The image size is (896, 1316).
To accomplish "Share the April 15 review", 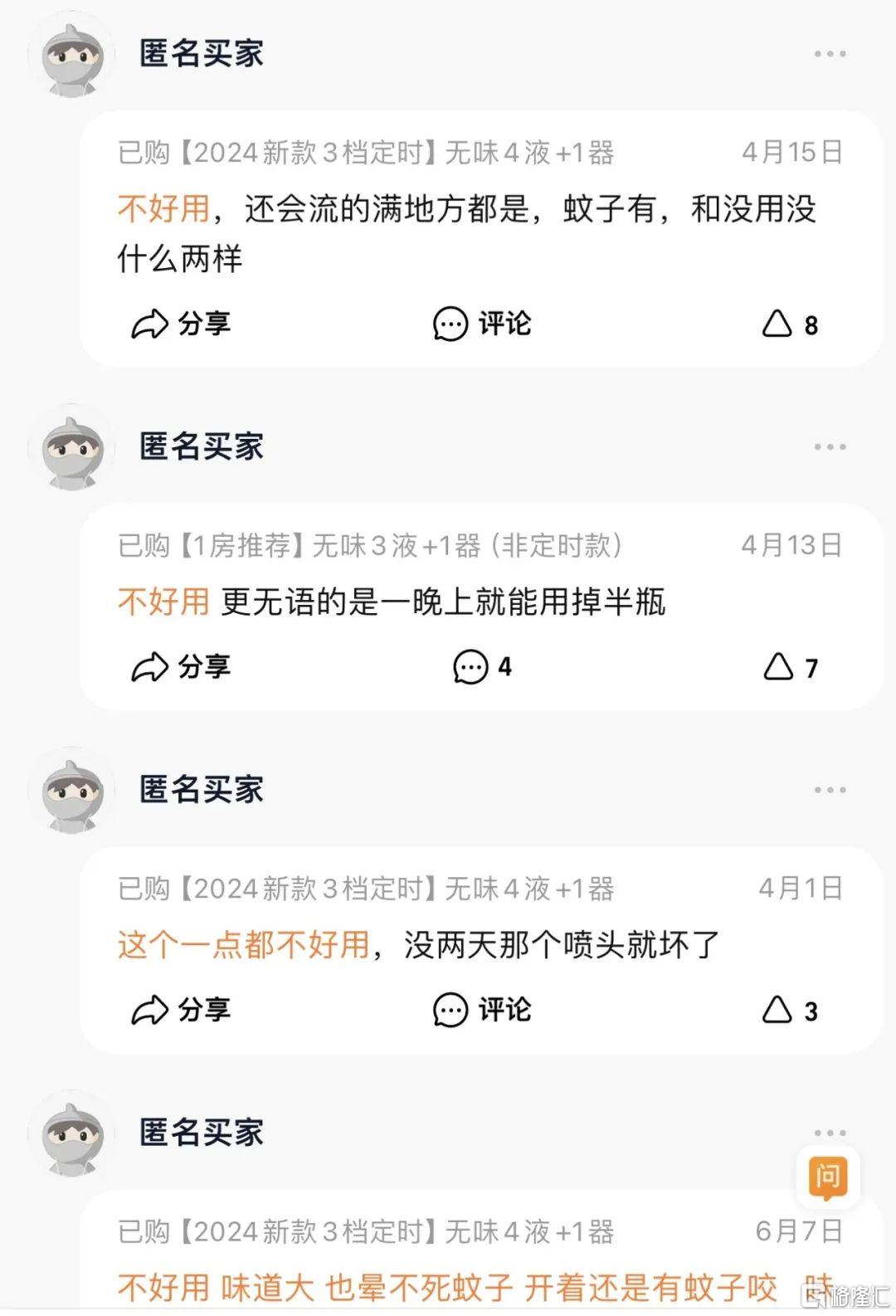I will point(180,324).
